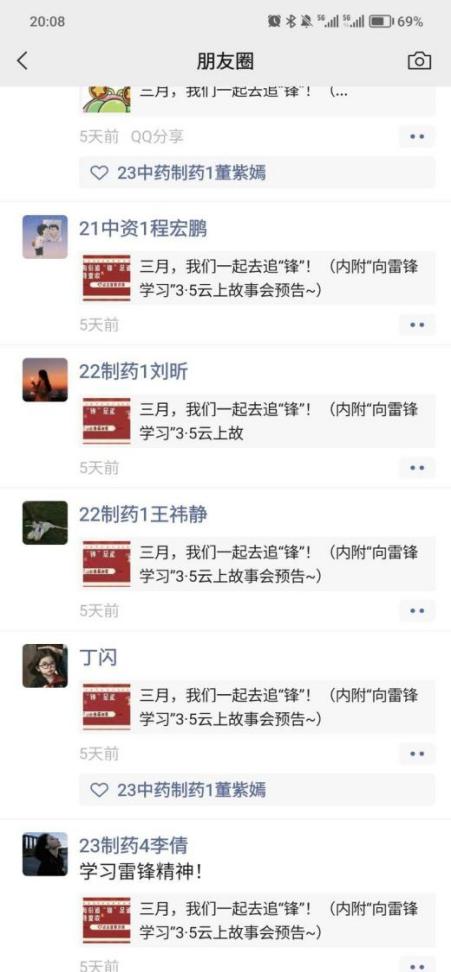Tap 丁闪's avatar picture
This screenshot has width=451, height=972.
(x=45, y=666)
